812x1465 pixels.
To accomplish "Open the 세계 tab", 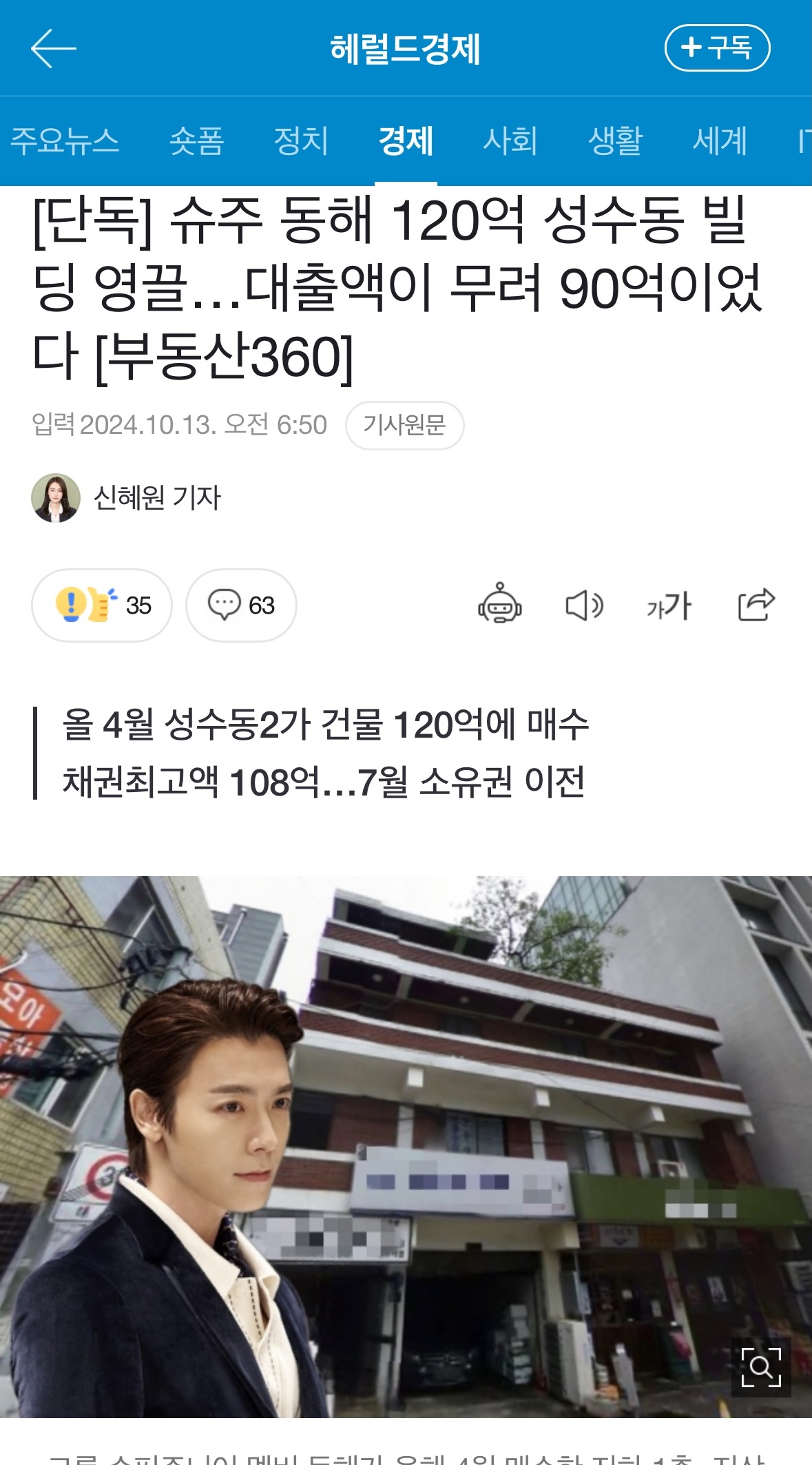I will pos(719,141).
